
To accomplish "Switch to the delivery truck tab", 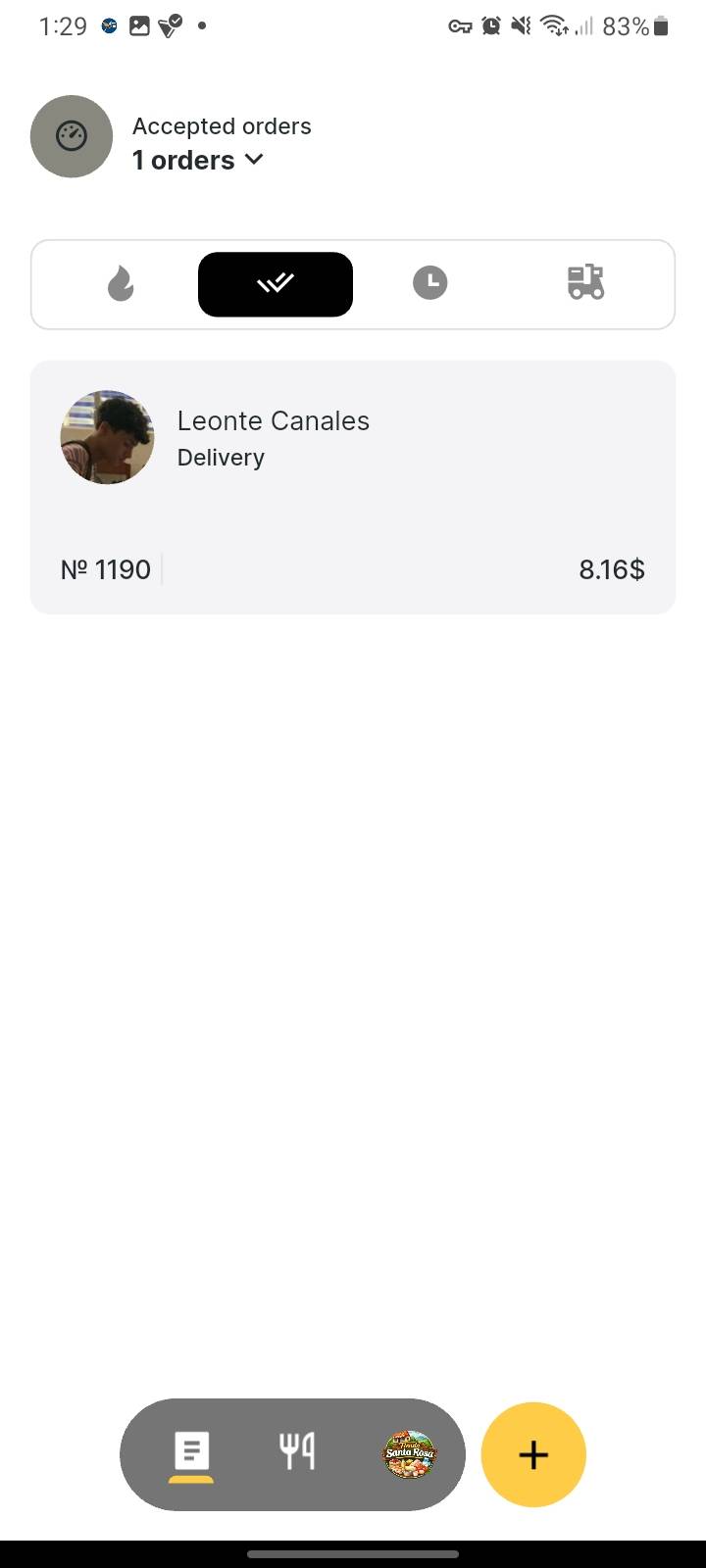I will (585, 282).
